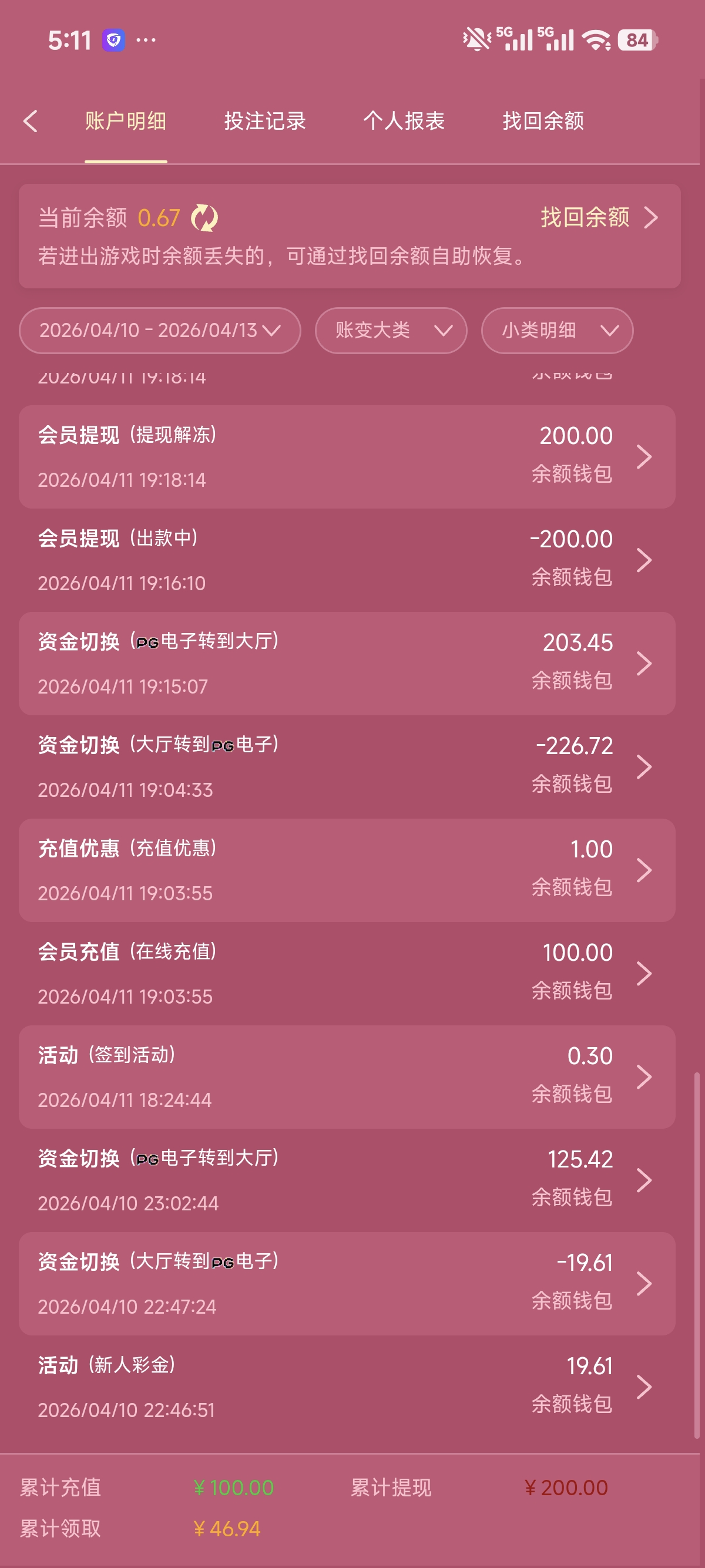Tap the Wi-Fi icon in the status bar

[x=597, y=40]
